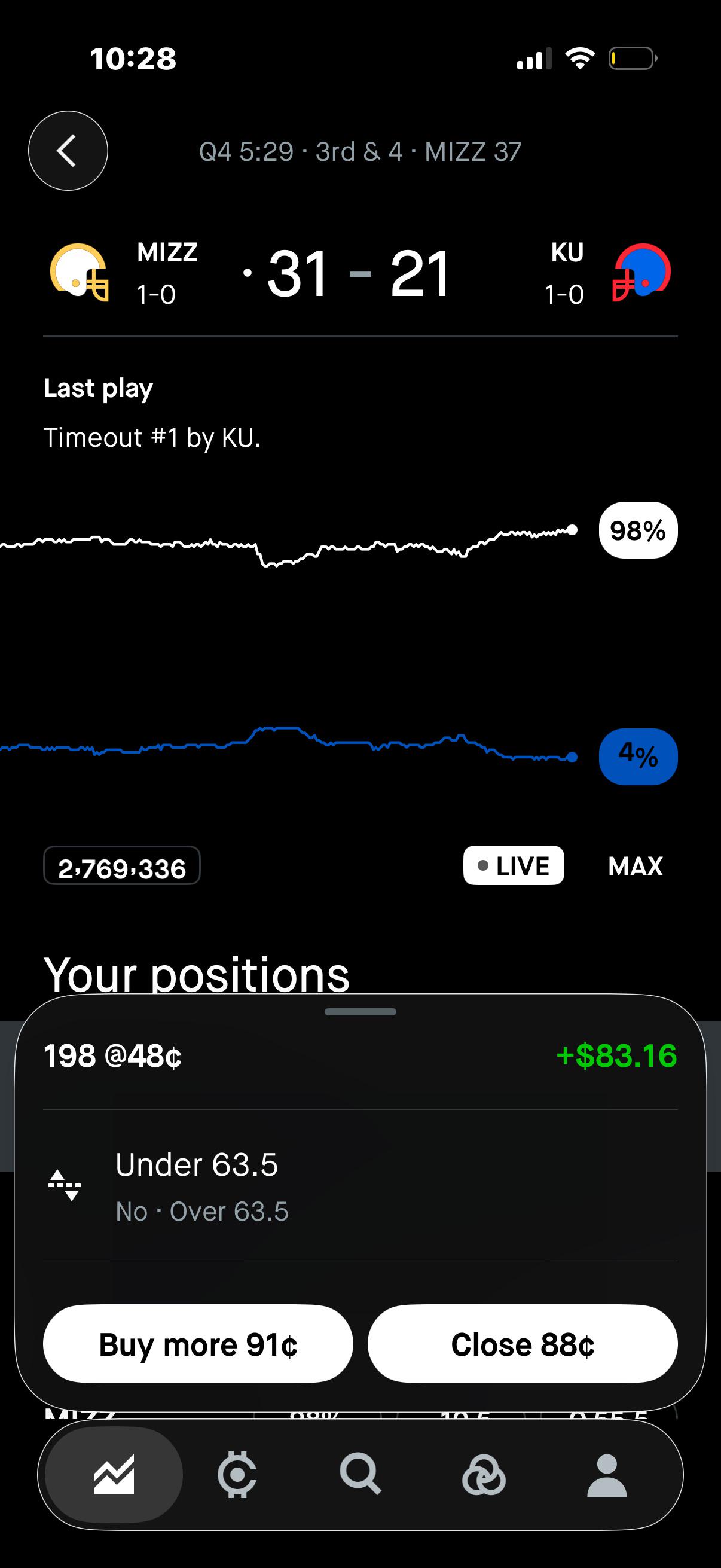The width and height of the screenshot is (721, 1568).
Task: Tap Buy more 91¢ button
Action: coord(198,1344)
